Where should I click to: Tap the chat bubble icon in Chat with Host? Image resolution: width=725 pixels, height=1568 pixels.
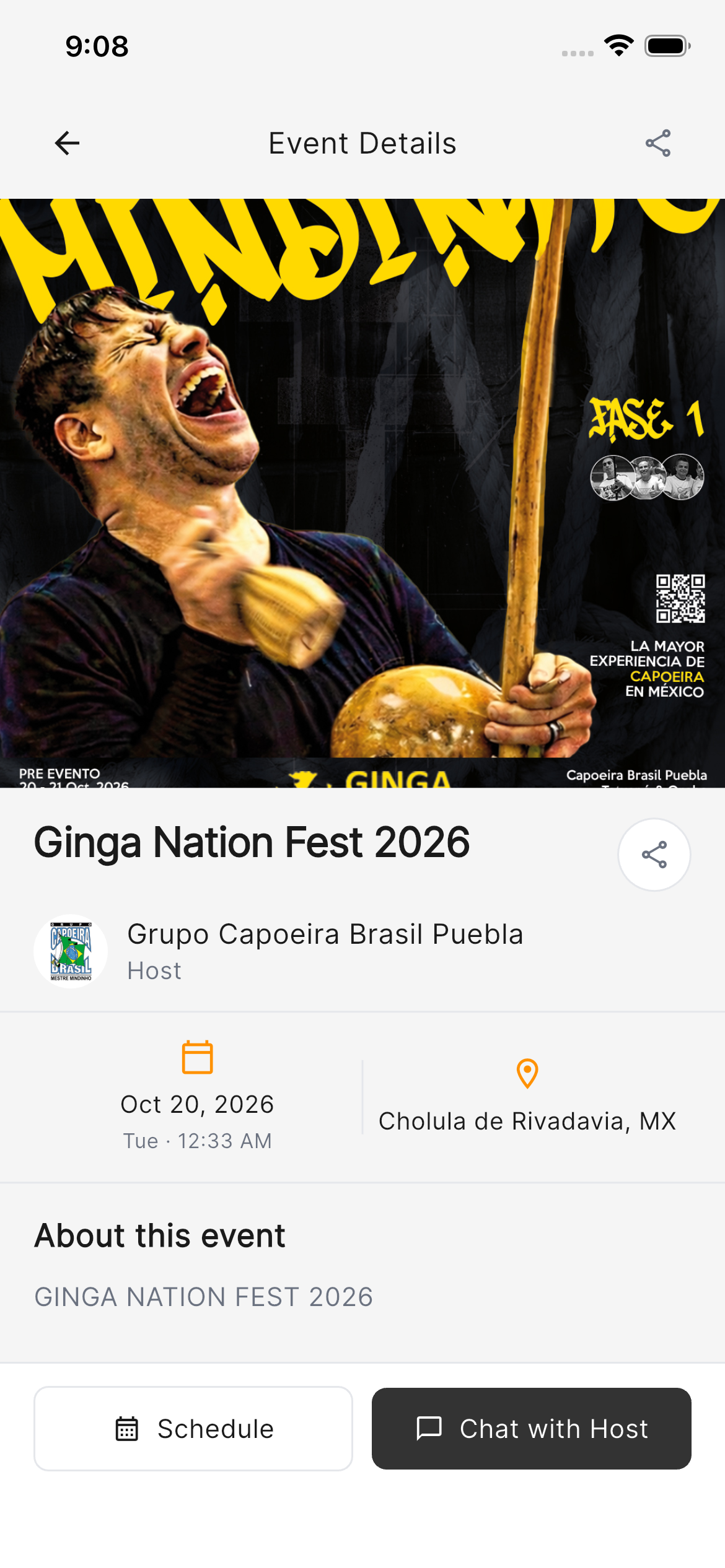[x=431, y=1429]
